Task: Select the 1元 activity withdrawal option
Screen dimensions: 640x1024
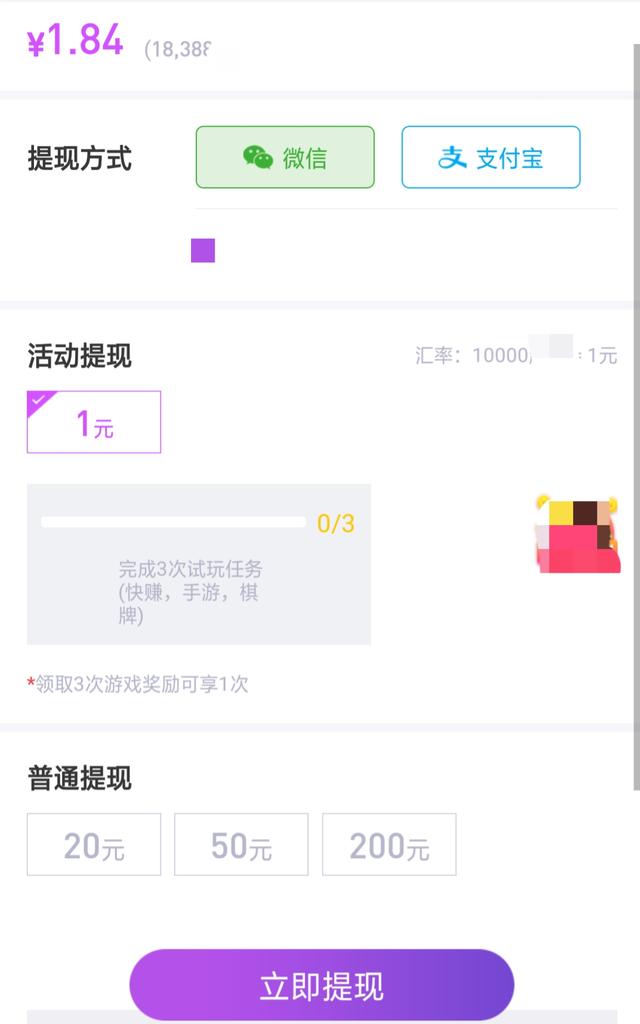Action: (x=94, y=422)
